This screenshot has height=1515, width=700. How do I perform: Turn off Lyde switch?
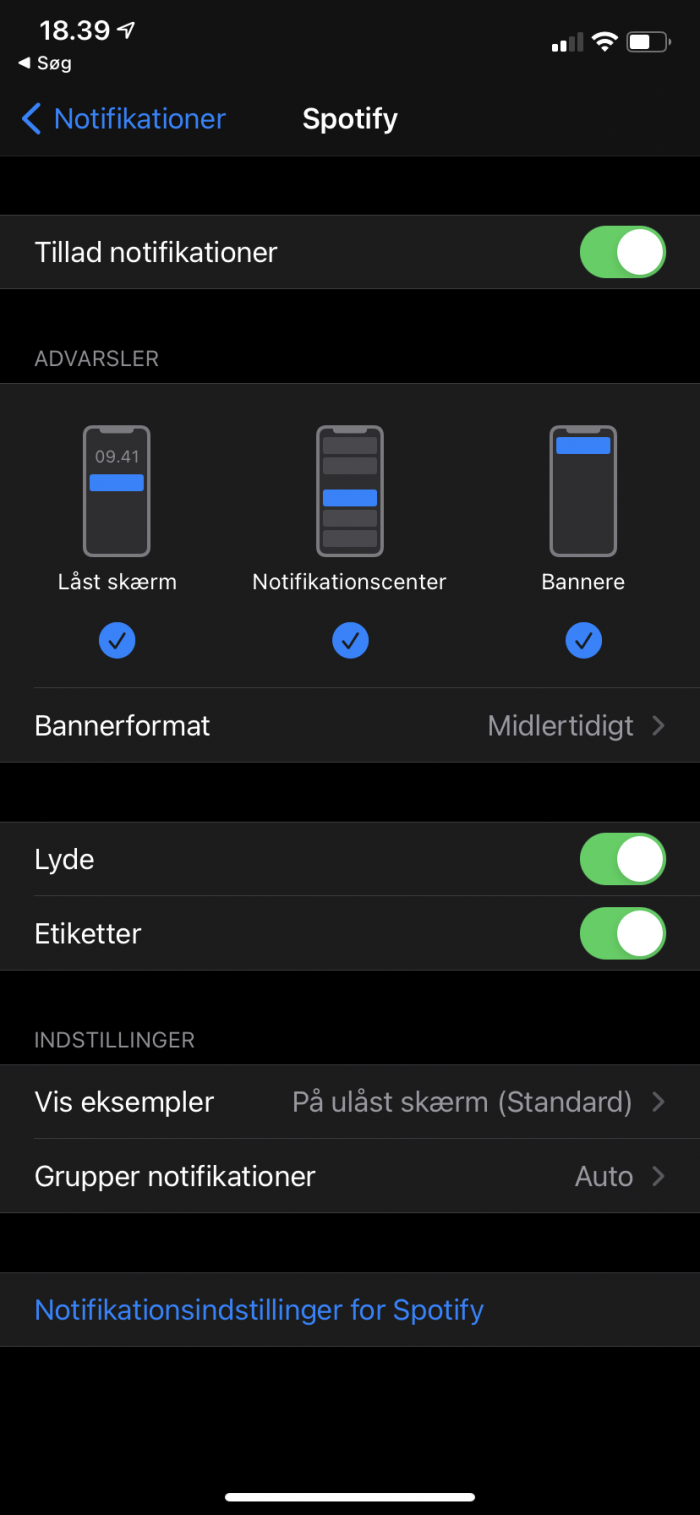622,859
